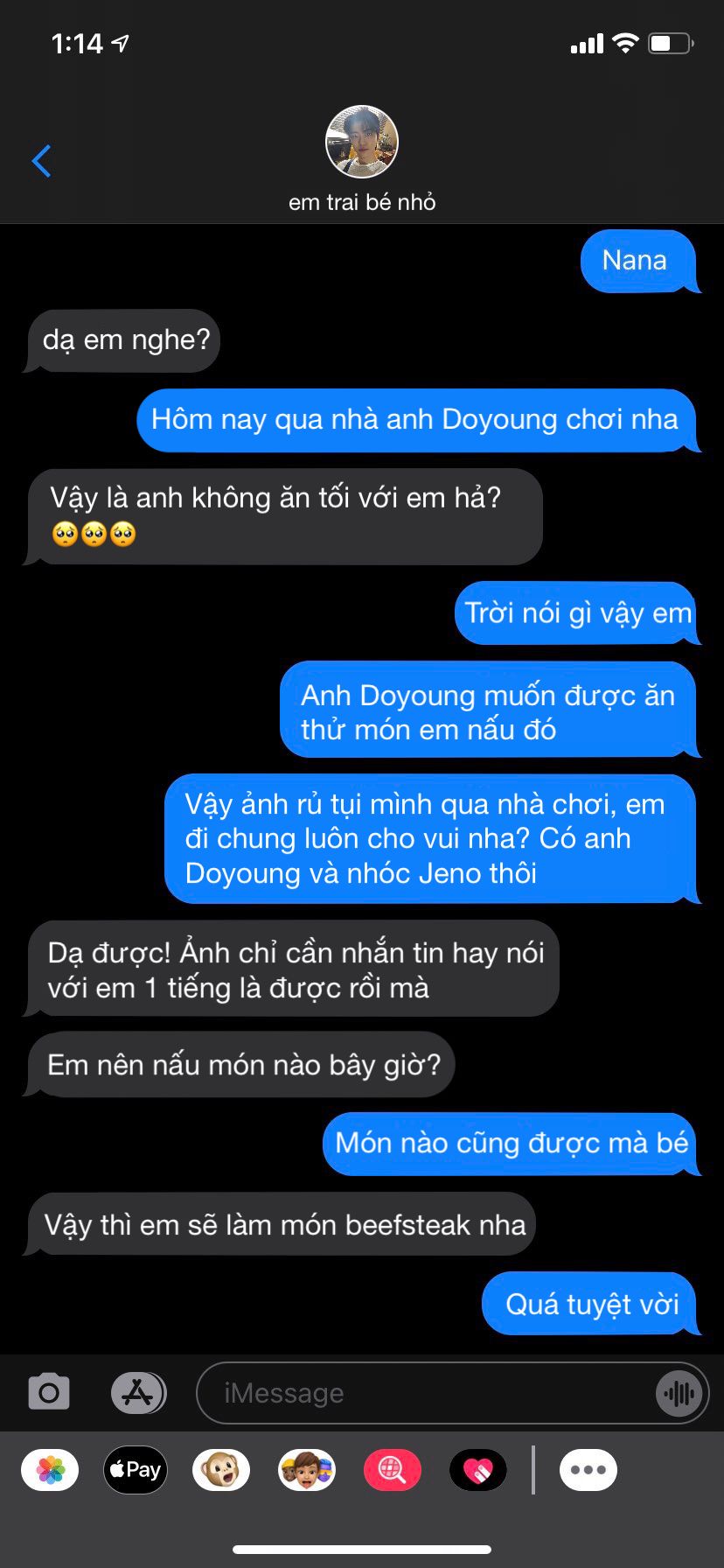
Task: Open Apple Pay in the app bar
Action: tap(136, 1471)
